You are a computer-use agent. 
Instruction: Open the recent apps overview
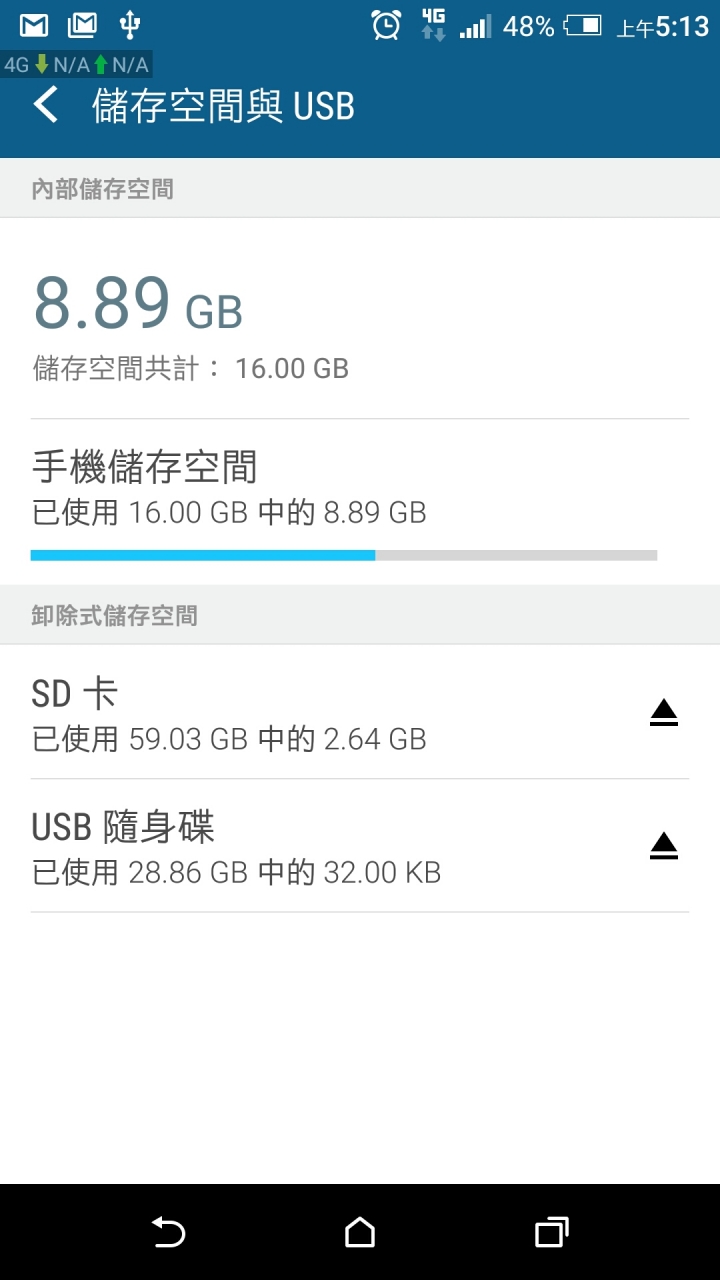551,1232
